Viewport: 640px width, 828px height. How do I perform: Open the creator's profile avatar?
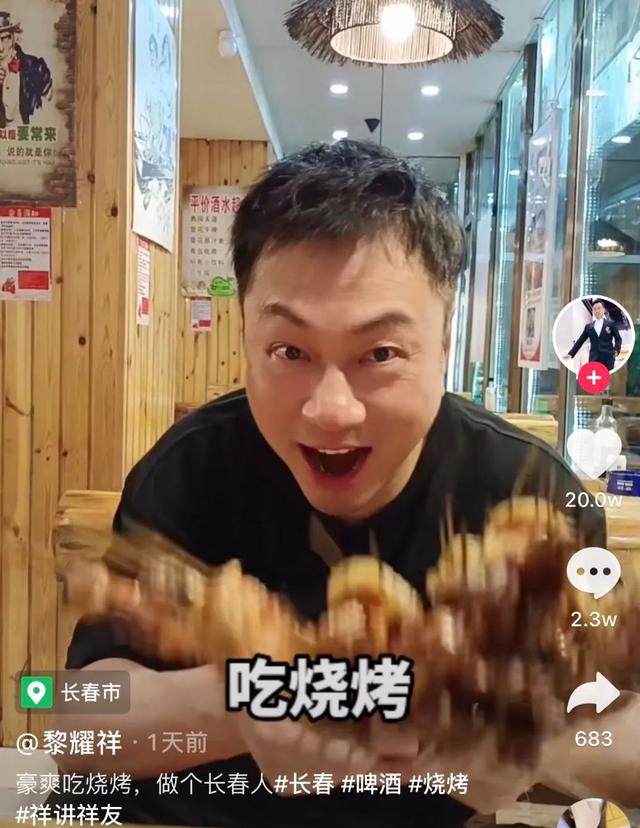[x=594, y=333]
